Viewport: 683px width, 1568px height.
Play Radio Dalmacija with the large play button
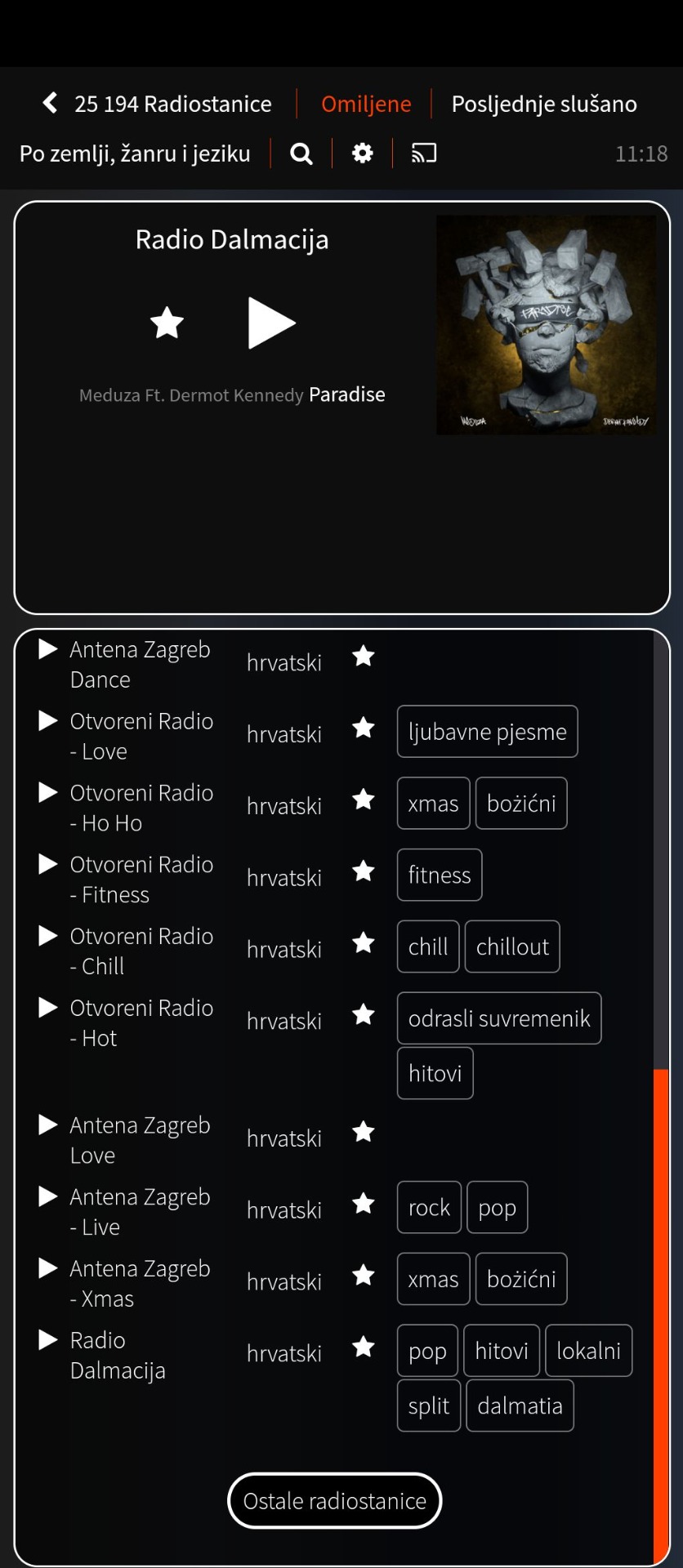(271, 323)
